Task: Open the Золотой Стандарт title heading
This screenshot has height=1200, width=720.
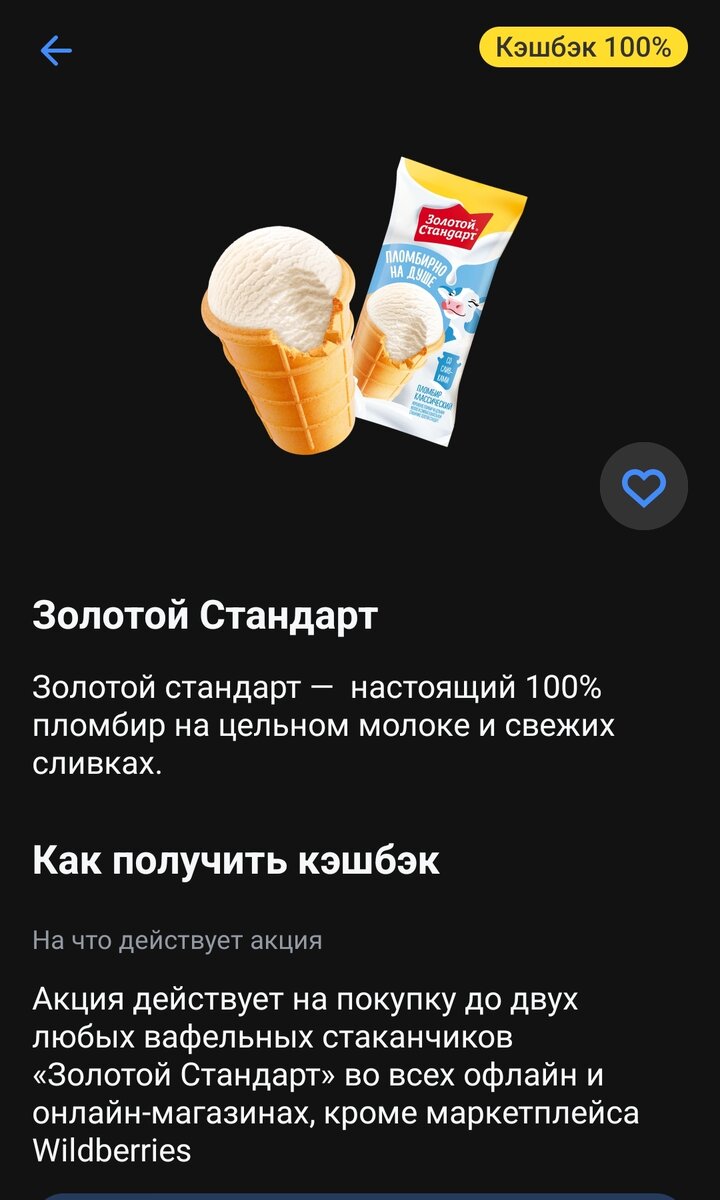Action: pyautogui.click(x=204, y=617)
